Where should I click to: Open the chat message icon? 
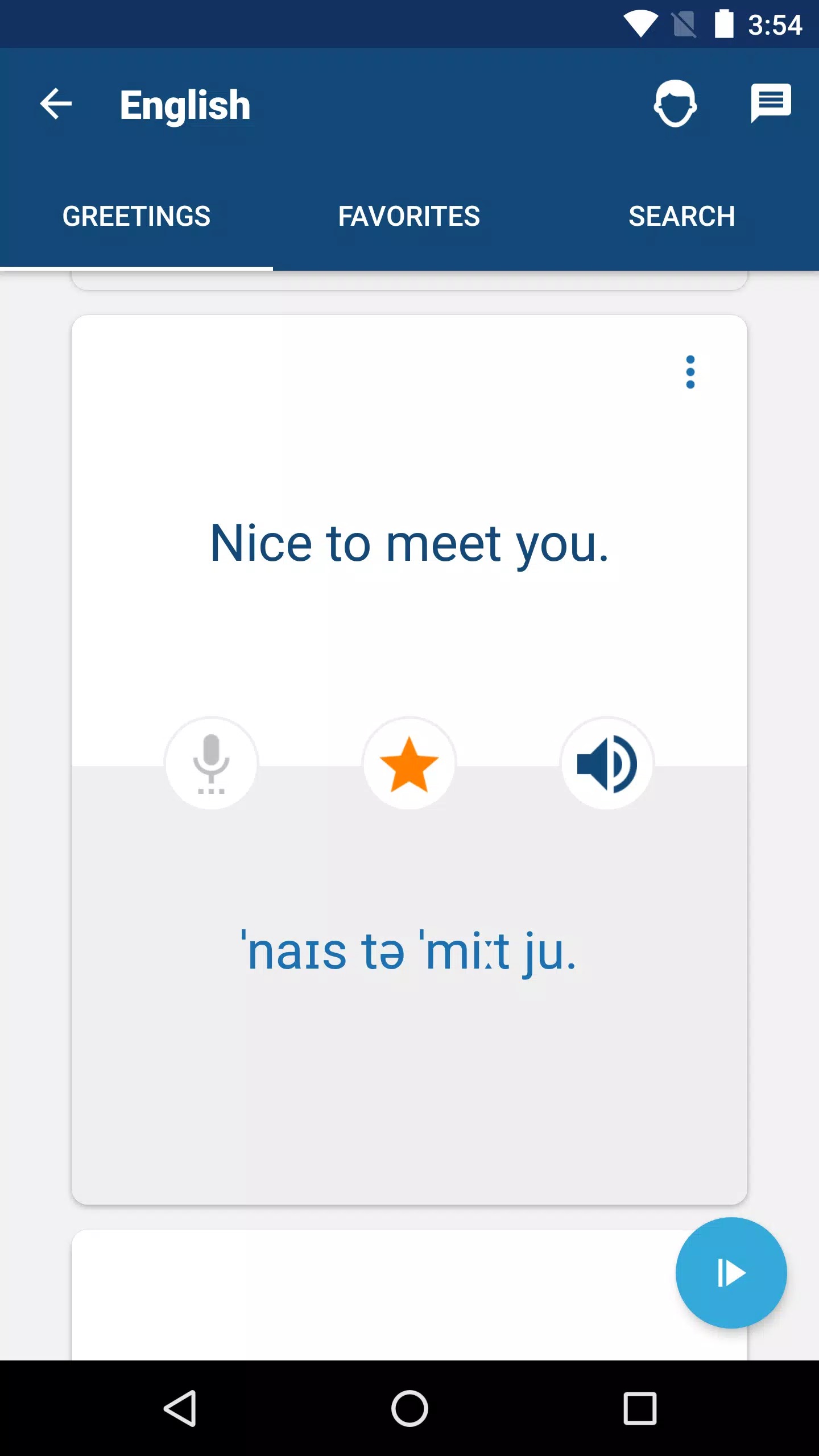coord(771,103)
